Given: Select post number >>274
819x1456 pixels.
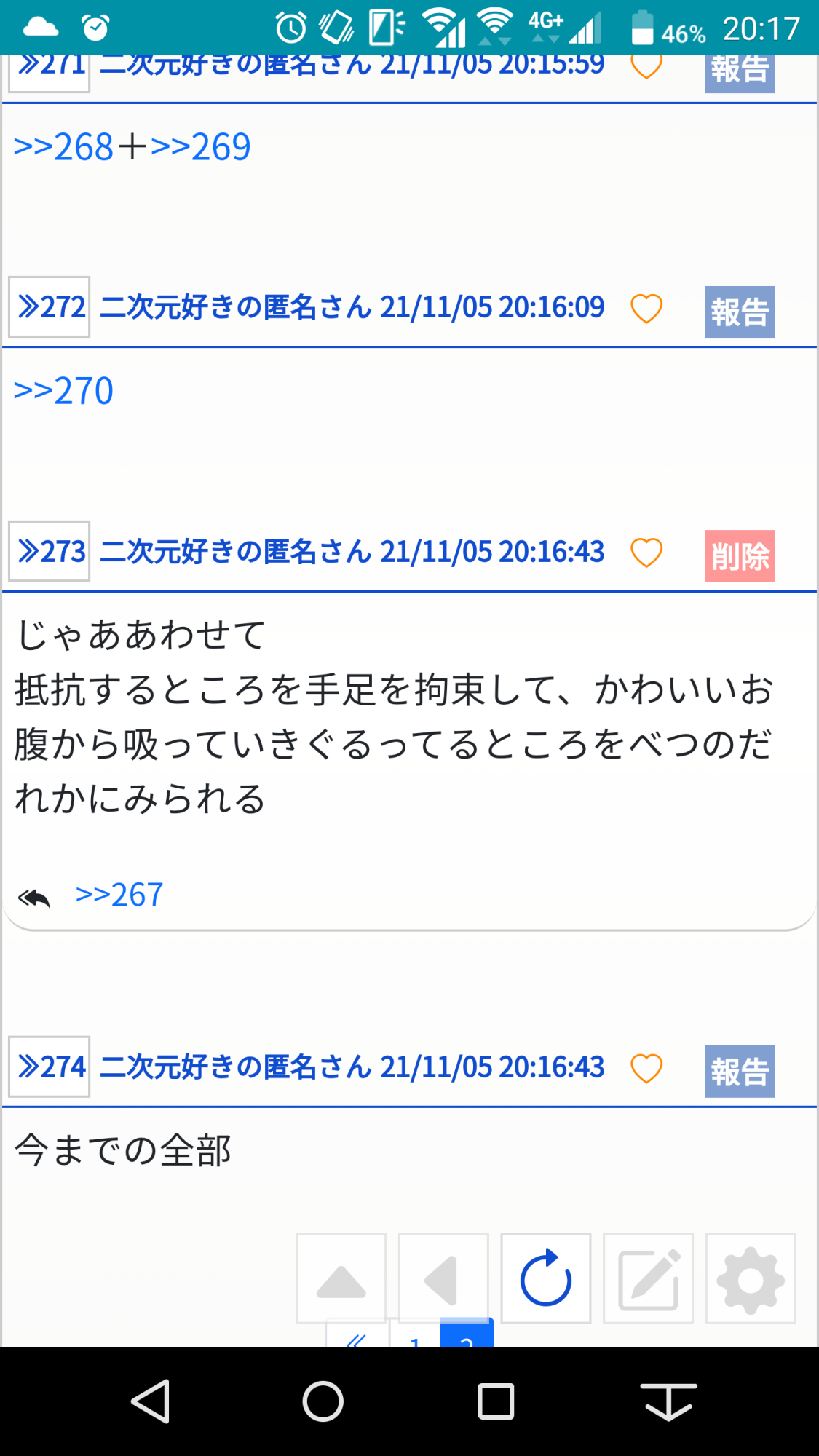Looking at the screenshot, I should pyautogui.click(x=50, y=1067).
